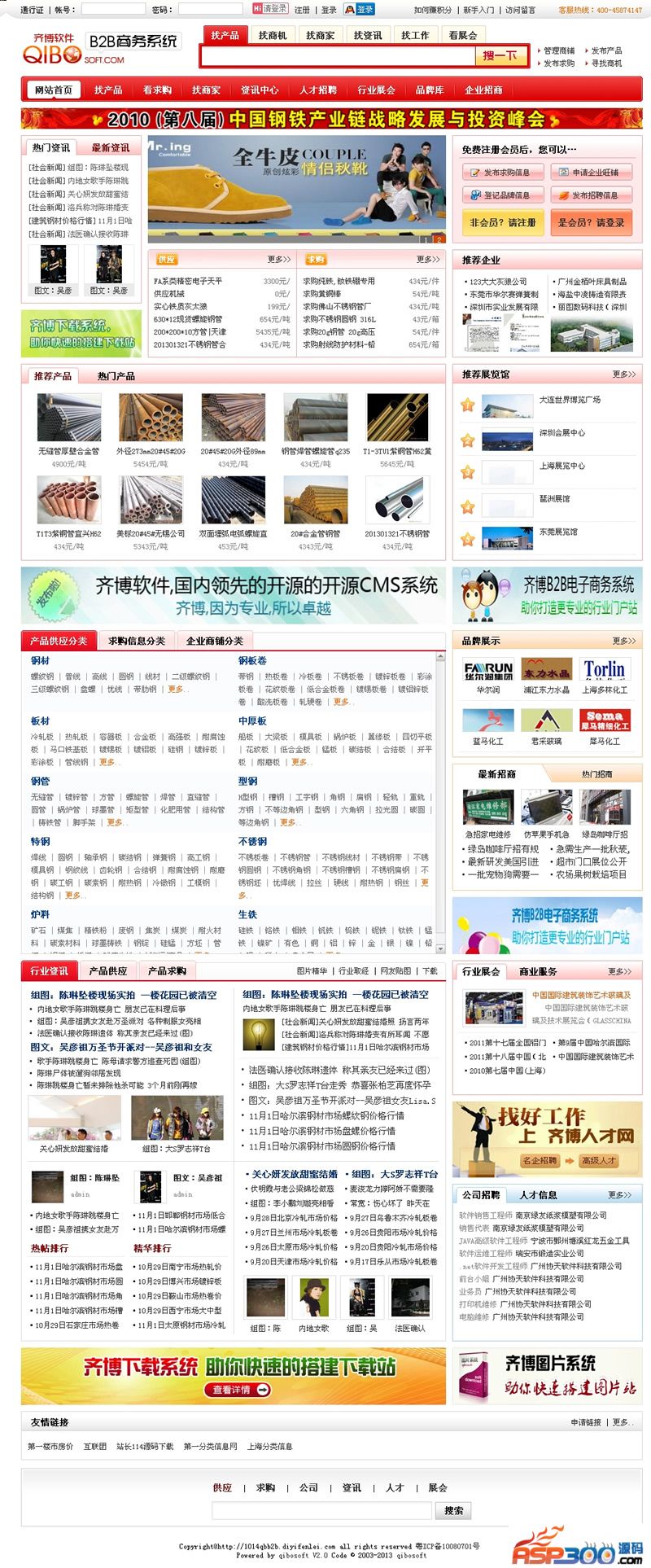Open the 2010 中国钢铁产业链 summit banner

point(331,119)
